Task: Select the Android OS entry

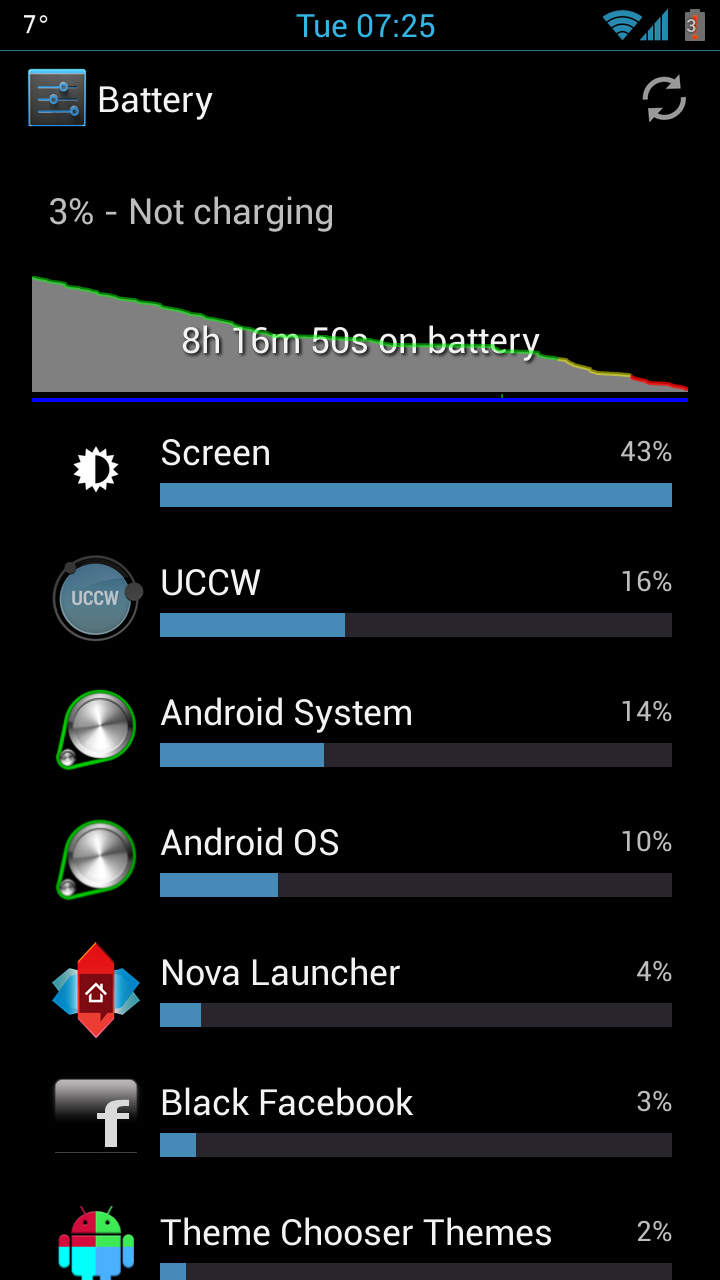Action: point(360,860)
